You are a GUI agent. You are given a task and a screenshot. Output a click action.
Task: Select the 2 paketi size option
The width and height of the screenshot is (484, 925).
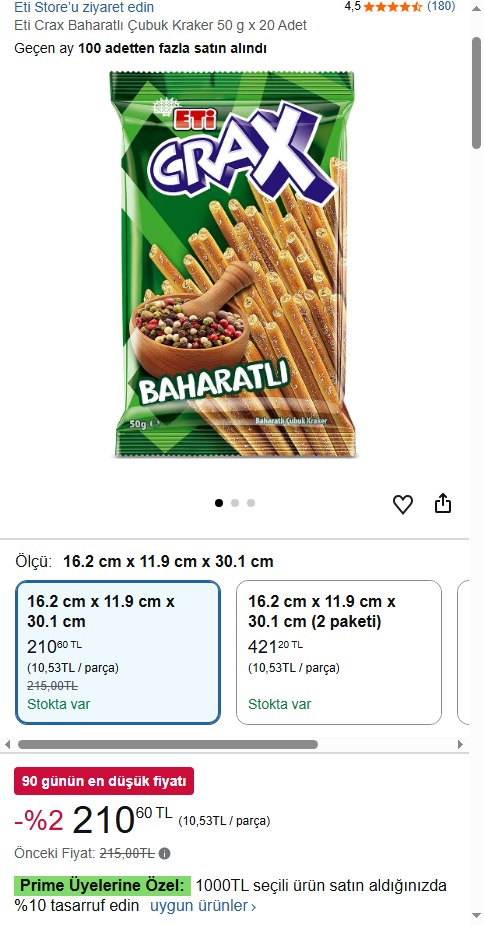[x=339, y=652]
